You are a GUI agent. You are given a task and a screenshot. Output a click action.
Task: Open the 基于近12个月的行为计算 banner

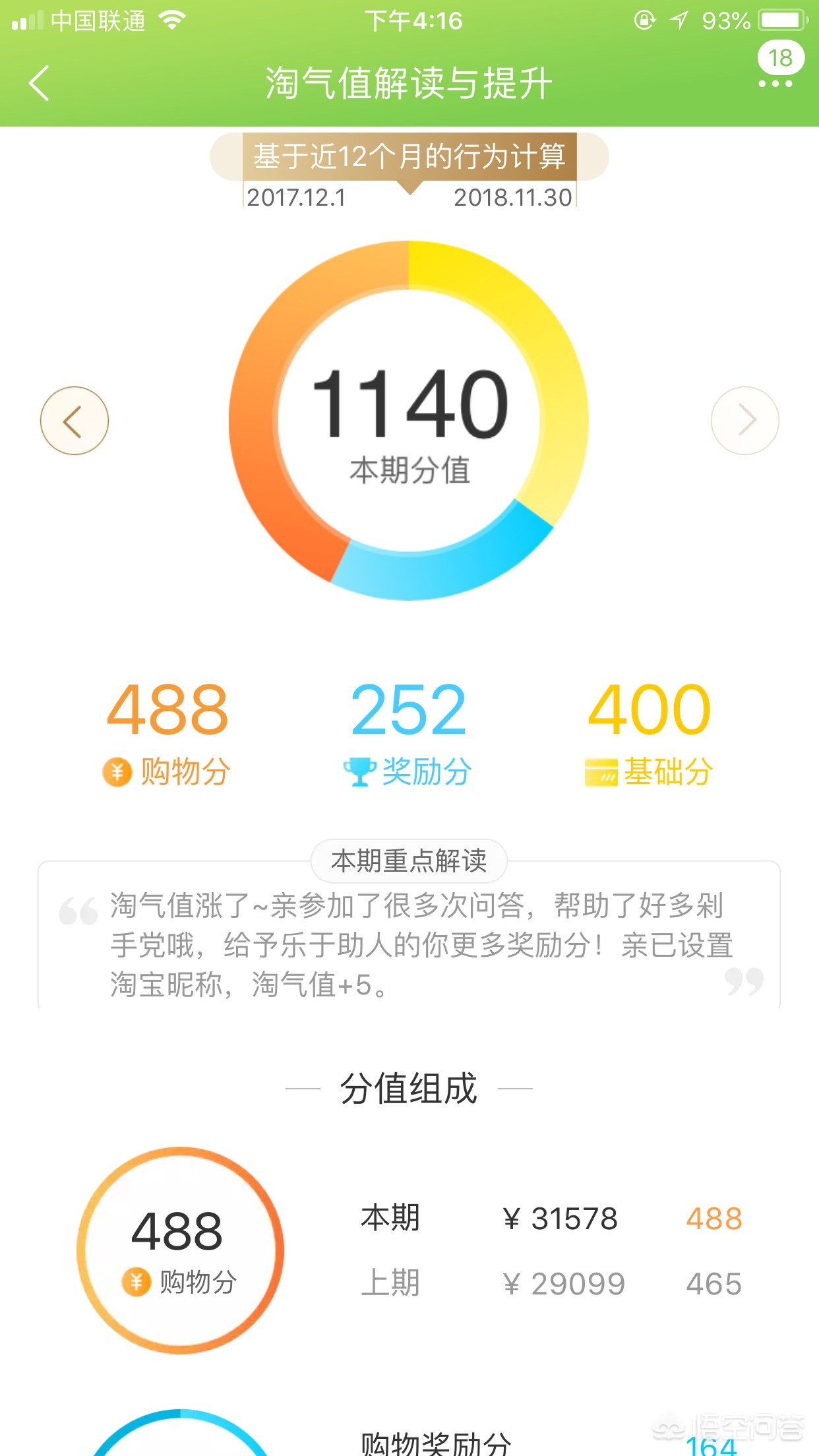(409, 156)
